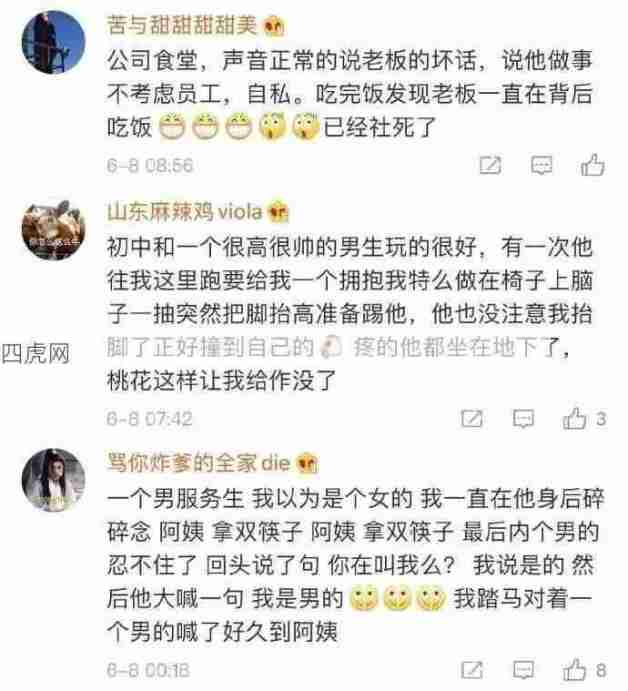Repost the comment about the 男服务生
This screenshot has height=691, width=628.
click(472, 669)
